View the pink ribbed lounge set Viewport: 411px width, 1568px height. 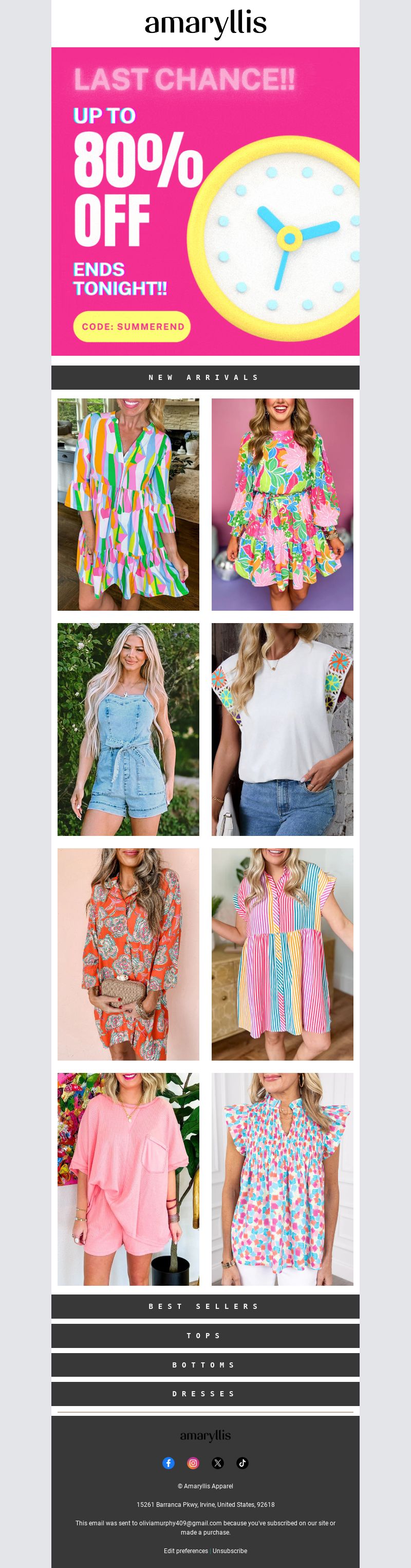click(128, 1179)
